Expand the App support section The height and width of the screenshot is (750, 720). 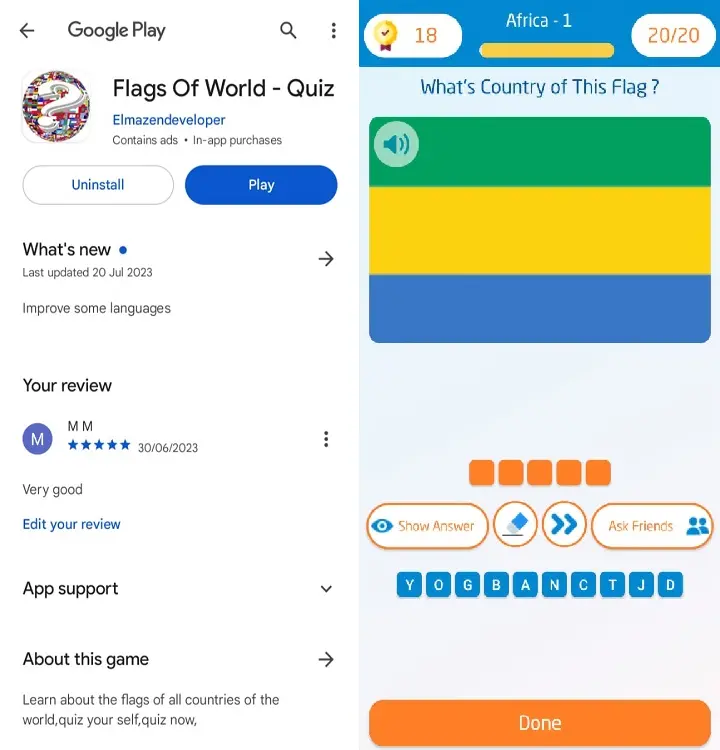point(326,589)
